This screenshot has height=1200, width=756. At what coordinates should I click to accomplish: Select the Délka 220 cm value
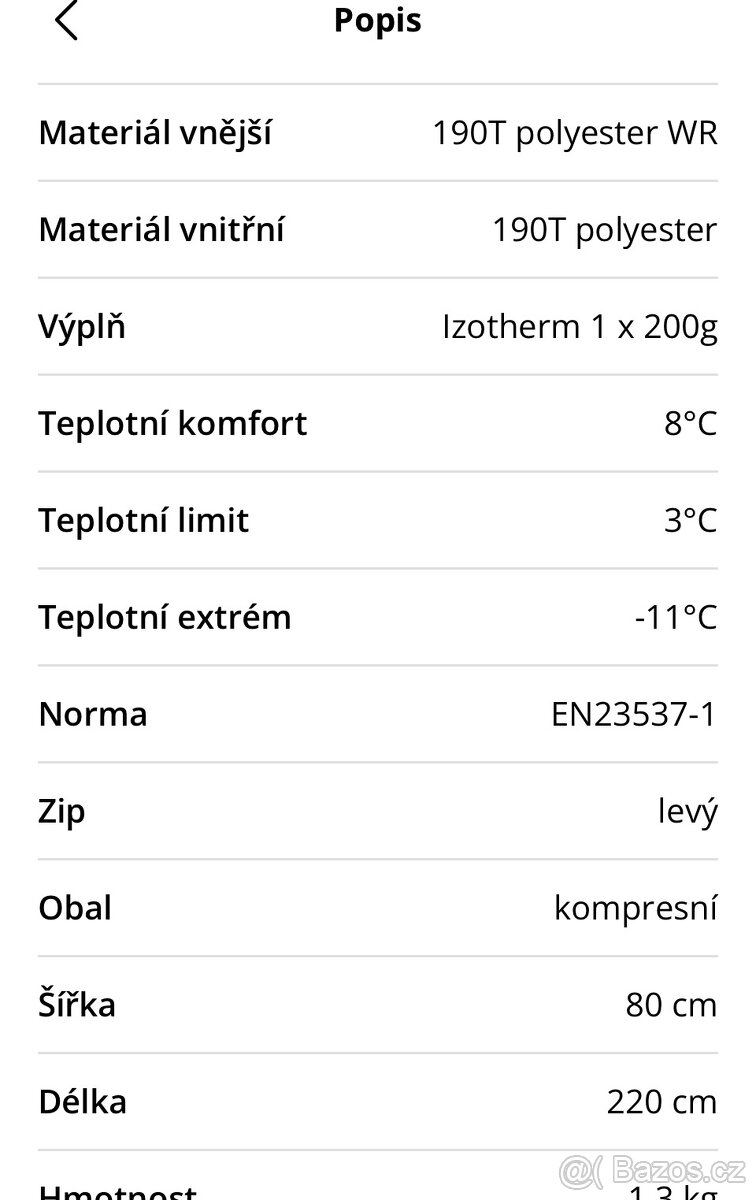[660, 1100]
